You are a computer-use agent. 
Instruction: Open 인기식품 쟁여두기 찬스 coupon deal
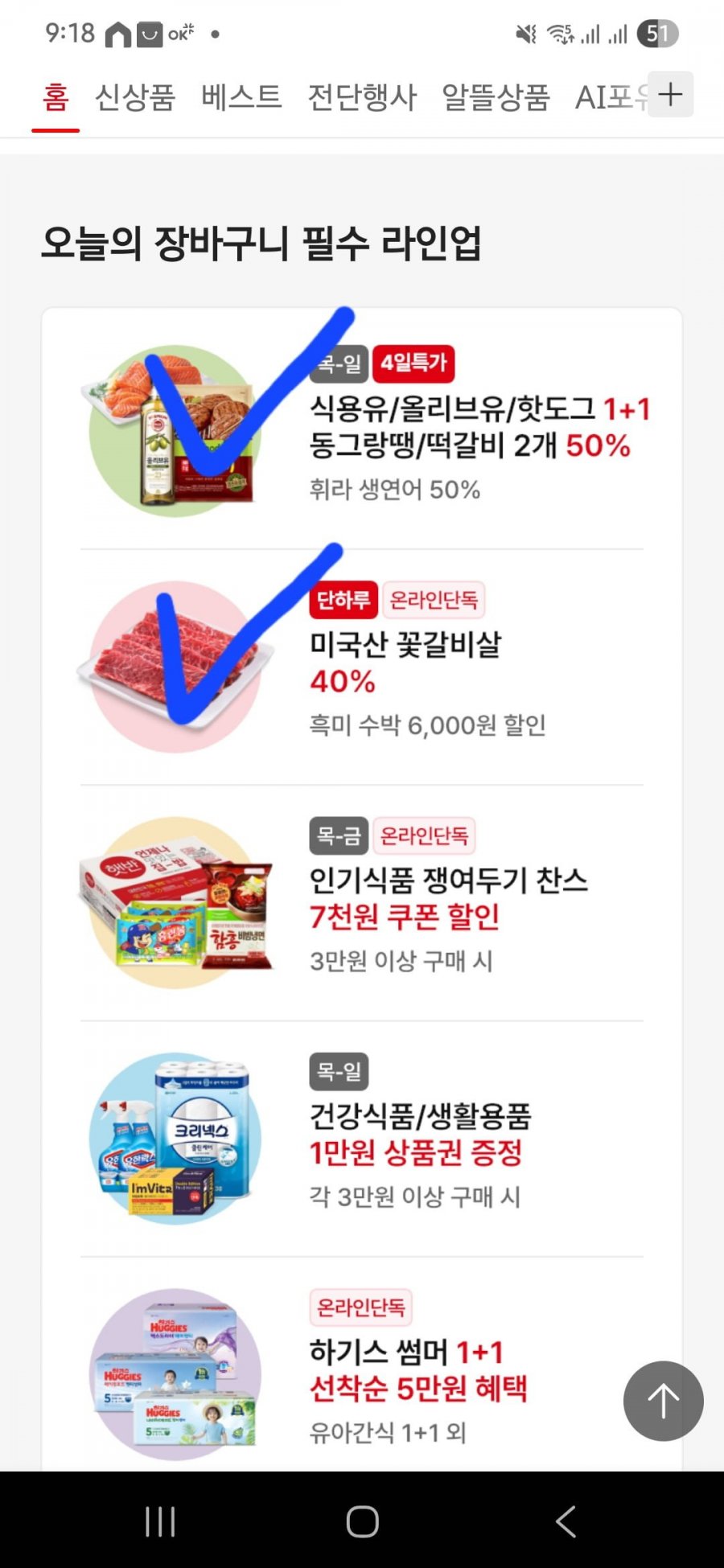(448, 898)
